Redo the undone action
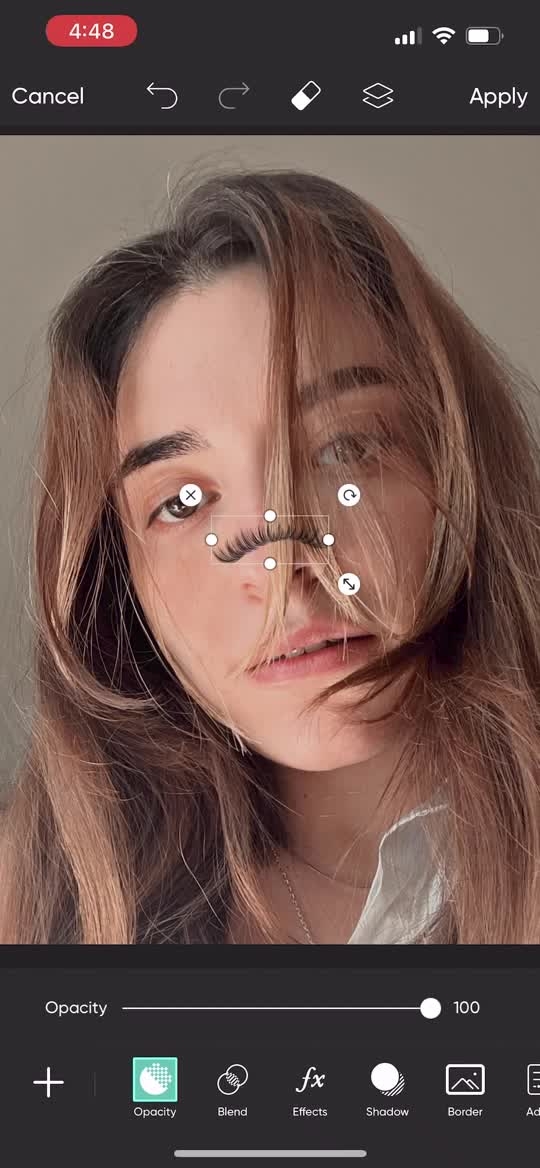Viewport: 540px width, 1168px height. 234,96
